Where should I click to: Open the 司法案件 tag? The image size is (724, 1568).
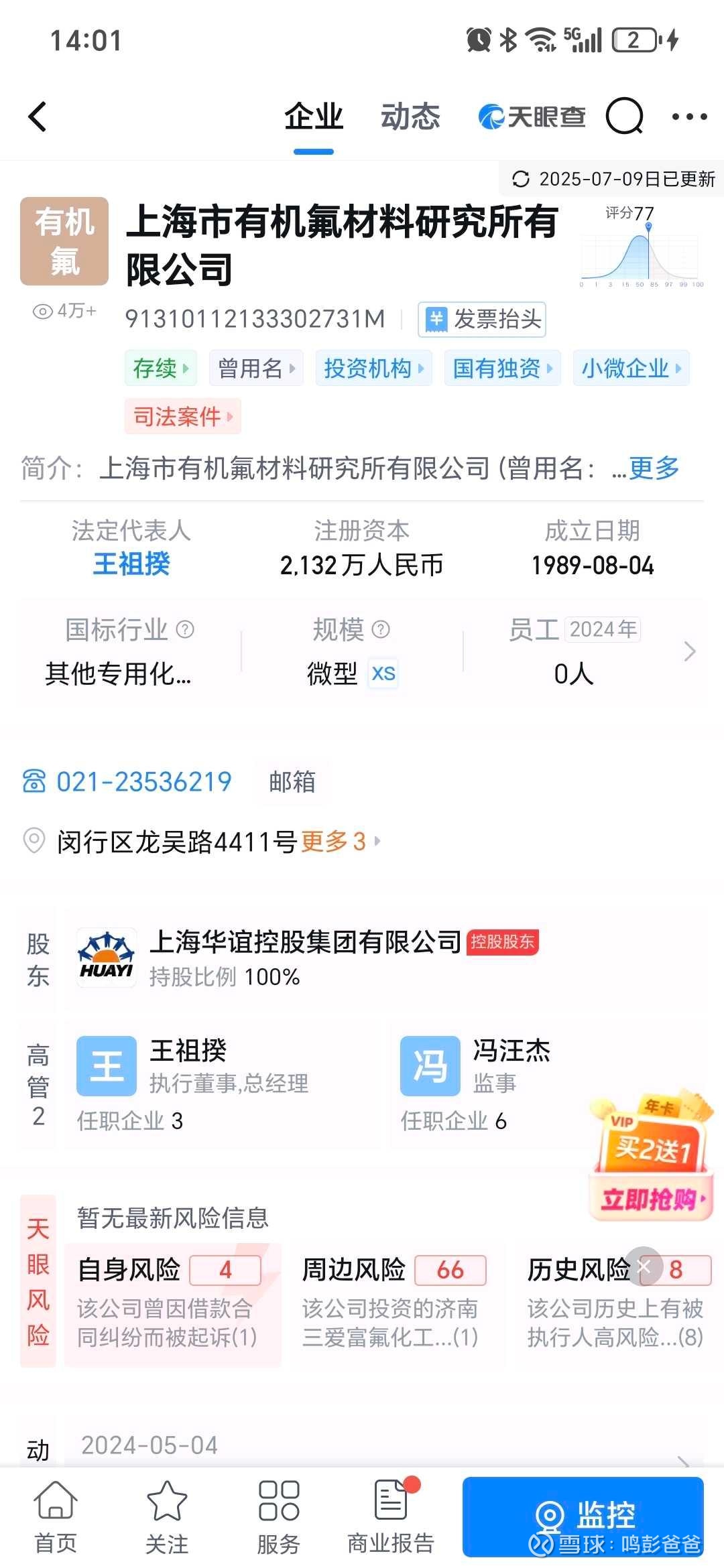(182, 417)
